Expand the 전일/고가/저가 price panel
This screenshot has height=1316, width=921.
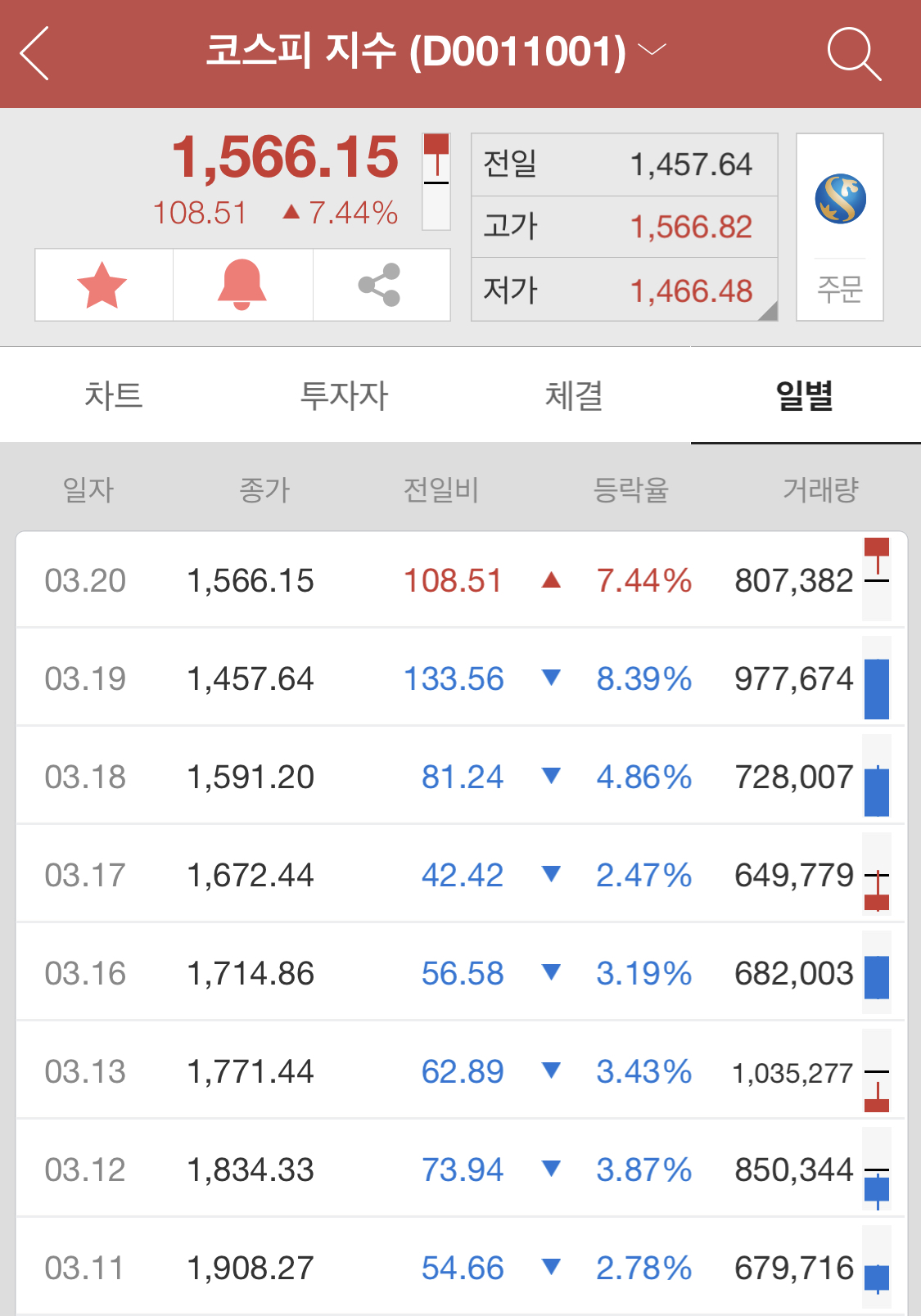point(767,311)
